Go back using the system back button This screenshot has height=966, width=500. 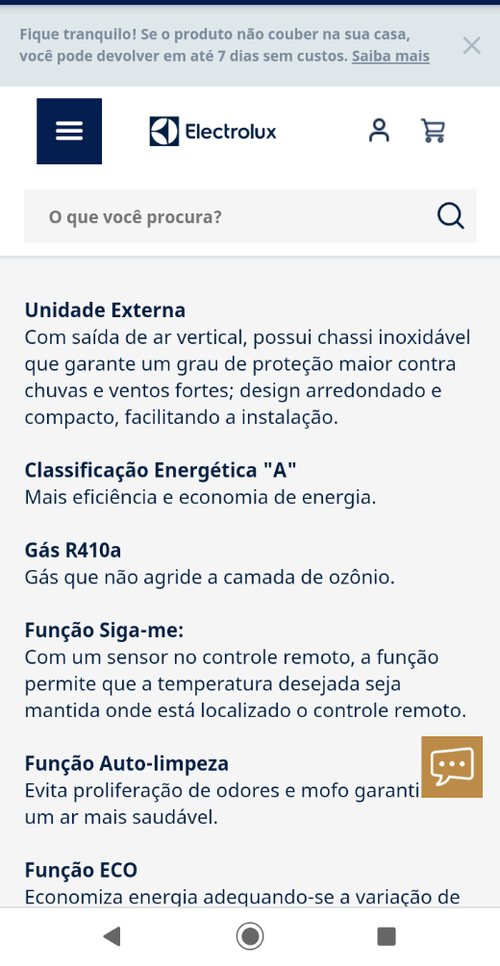[x=112, y=936]
